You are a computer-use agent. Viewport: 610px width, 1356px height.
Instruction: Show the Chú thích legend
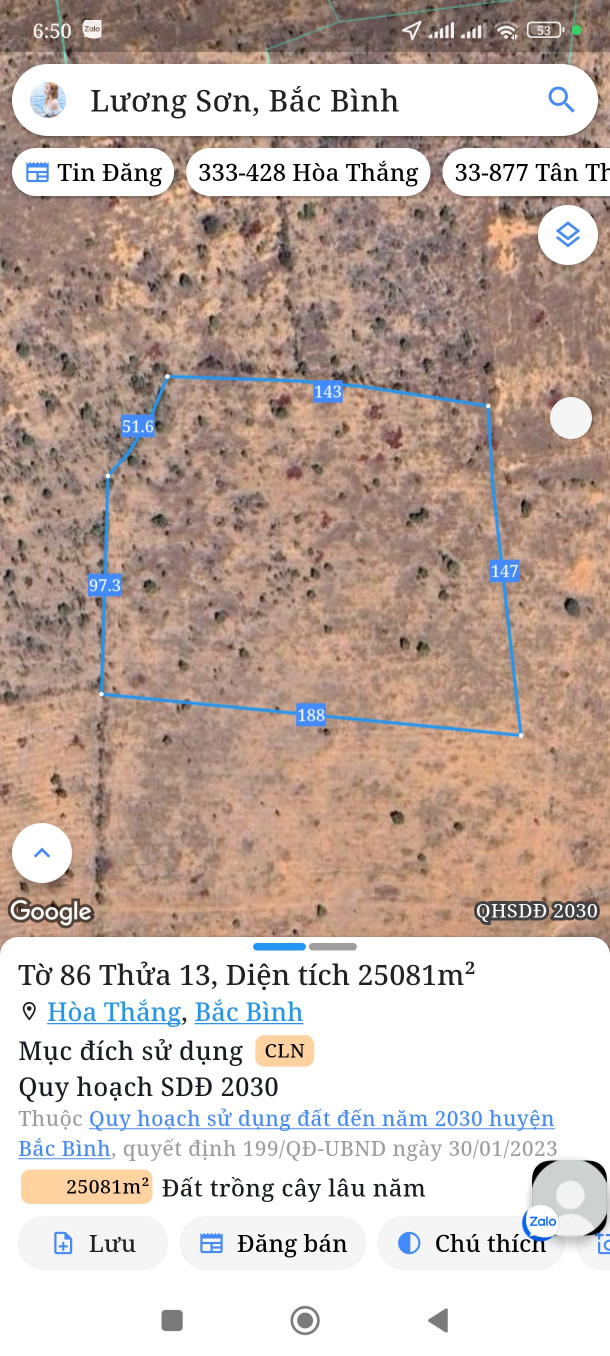click(x=470, y=1243)
